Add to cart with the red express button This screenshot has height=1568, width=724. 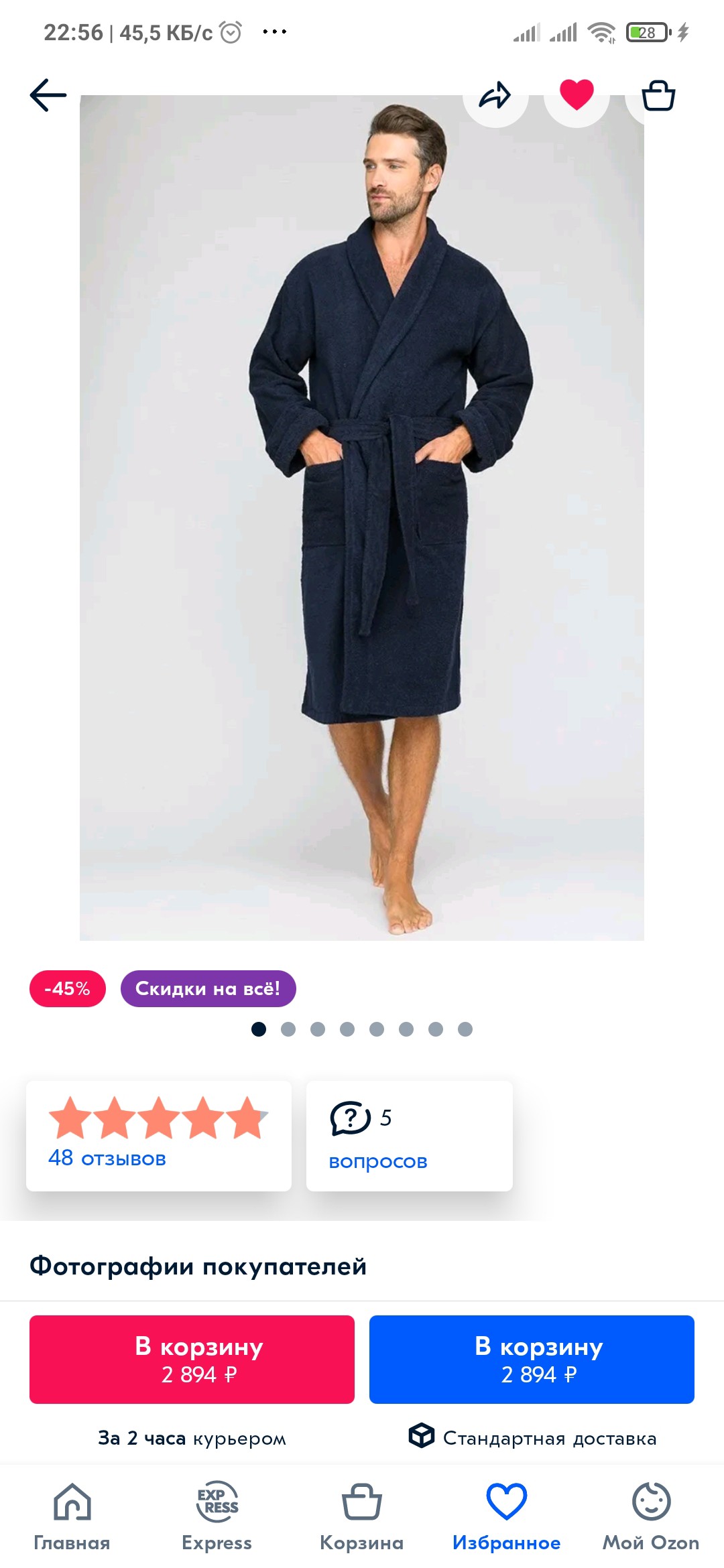click(192, 1360)
